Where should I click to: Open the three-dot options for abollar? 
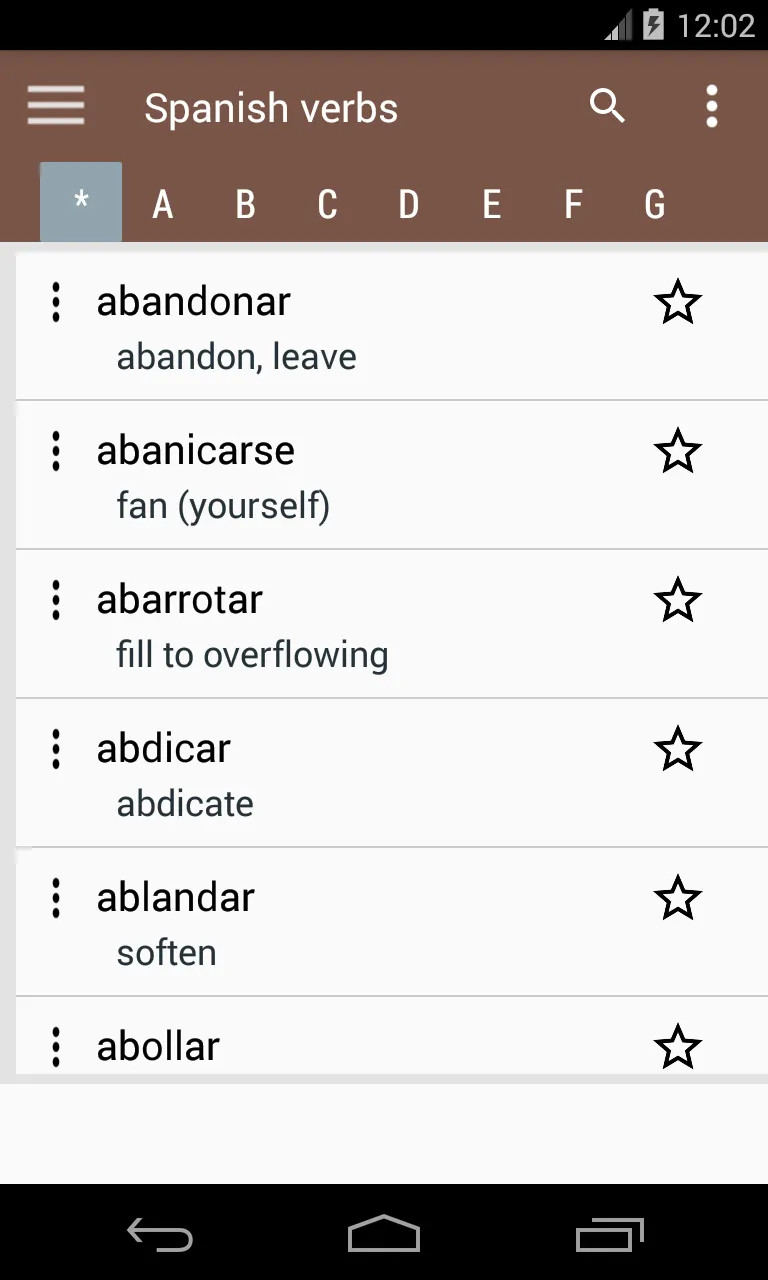click(x=56, y=1047)
